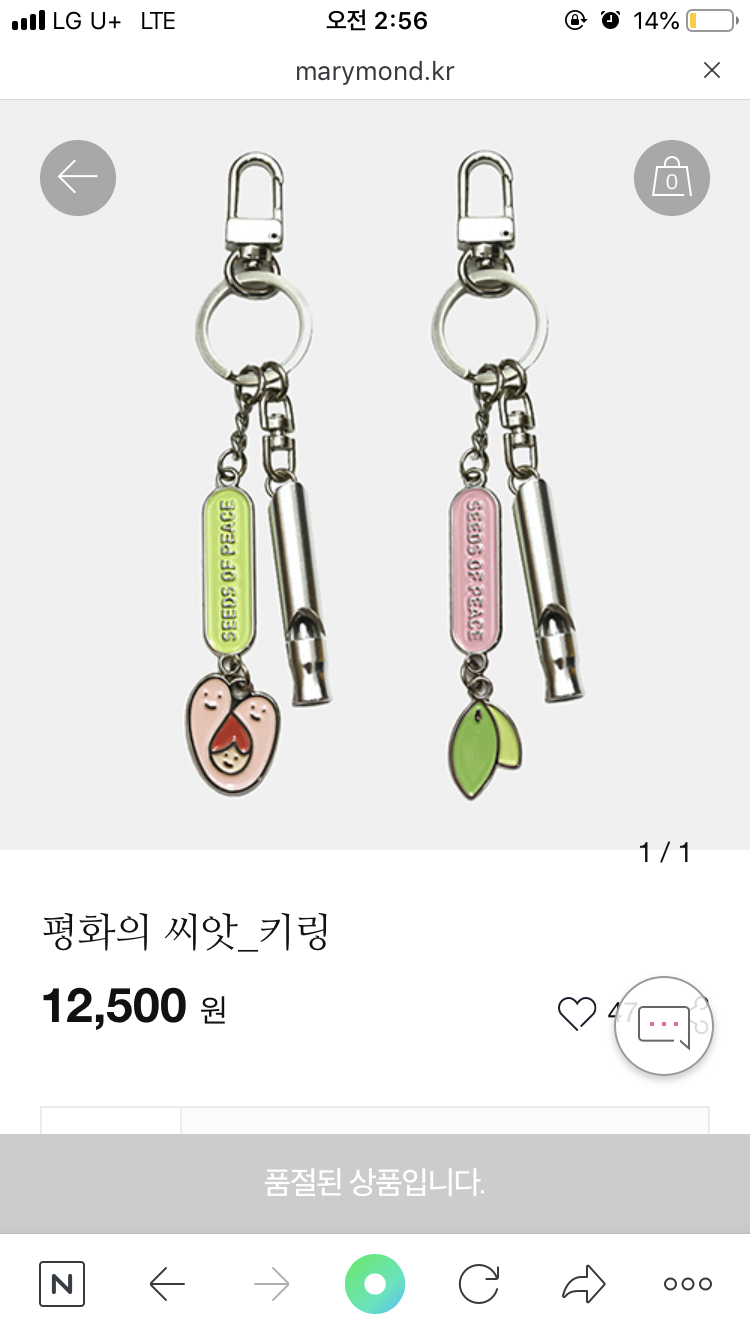Open the three-dot more menu
Viewport: 750px width, 1334px height.
pos(688,1284)
